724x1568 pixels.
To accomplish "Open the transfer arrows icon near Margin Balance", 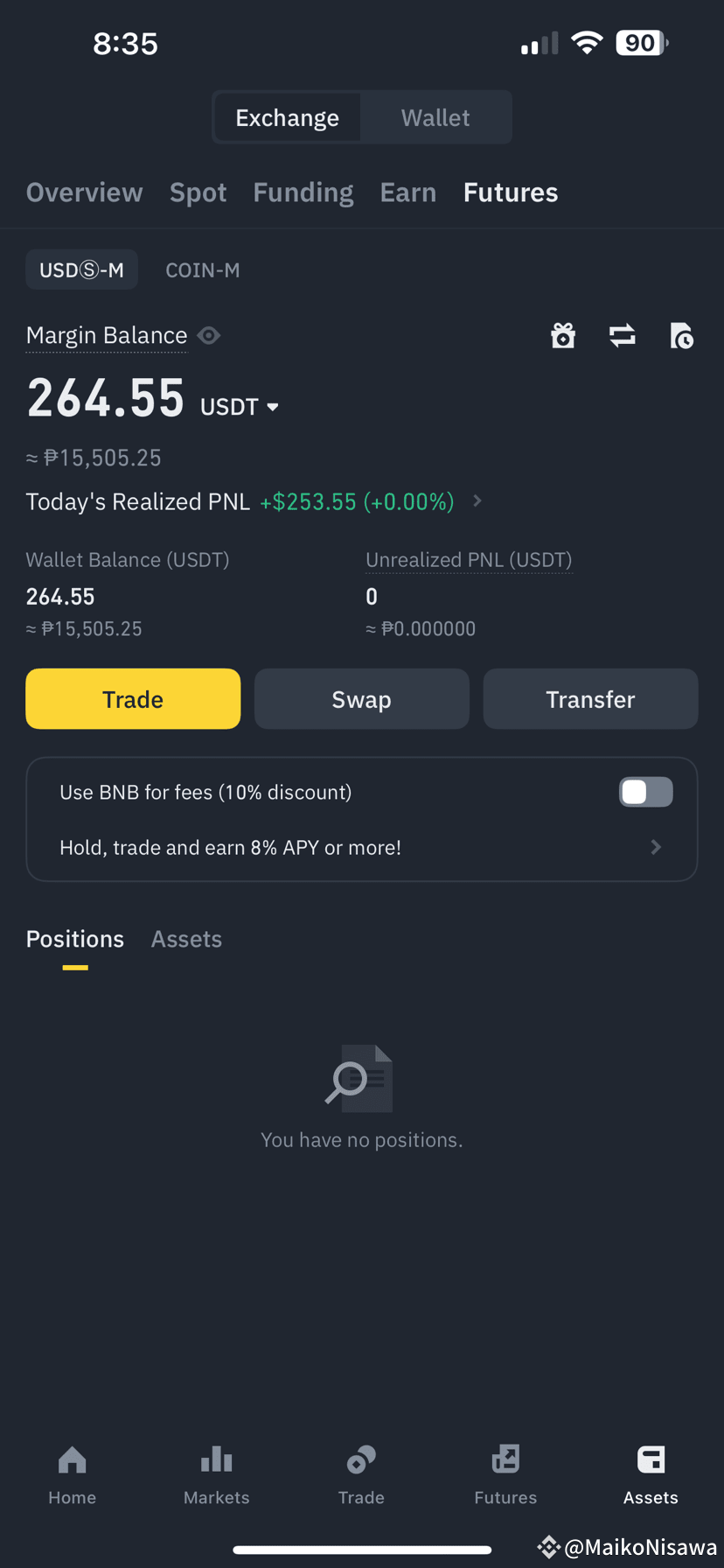I will (x=623, y=335).
